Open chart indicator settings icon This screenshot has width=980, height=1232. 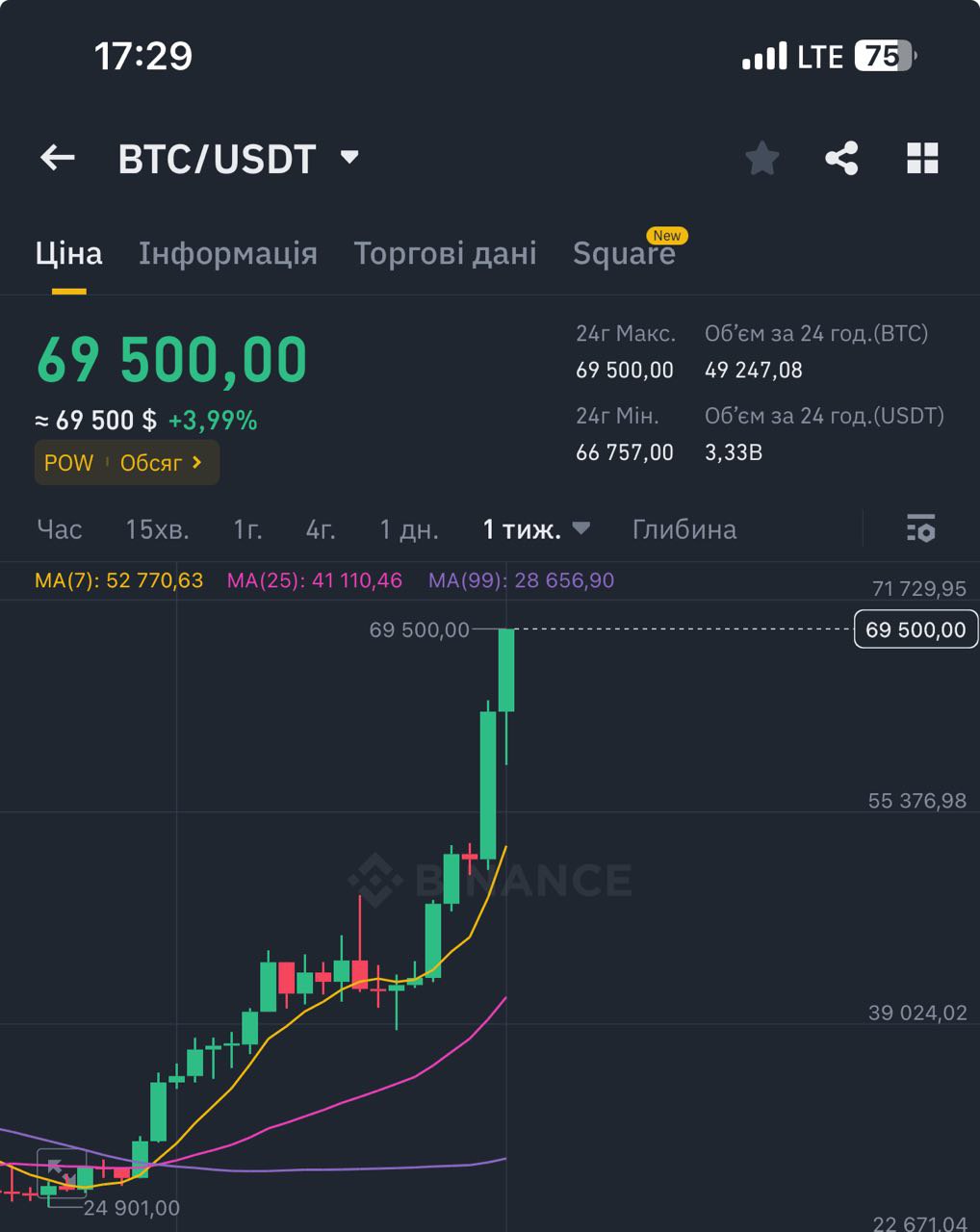(920, 528)
